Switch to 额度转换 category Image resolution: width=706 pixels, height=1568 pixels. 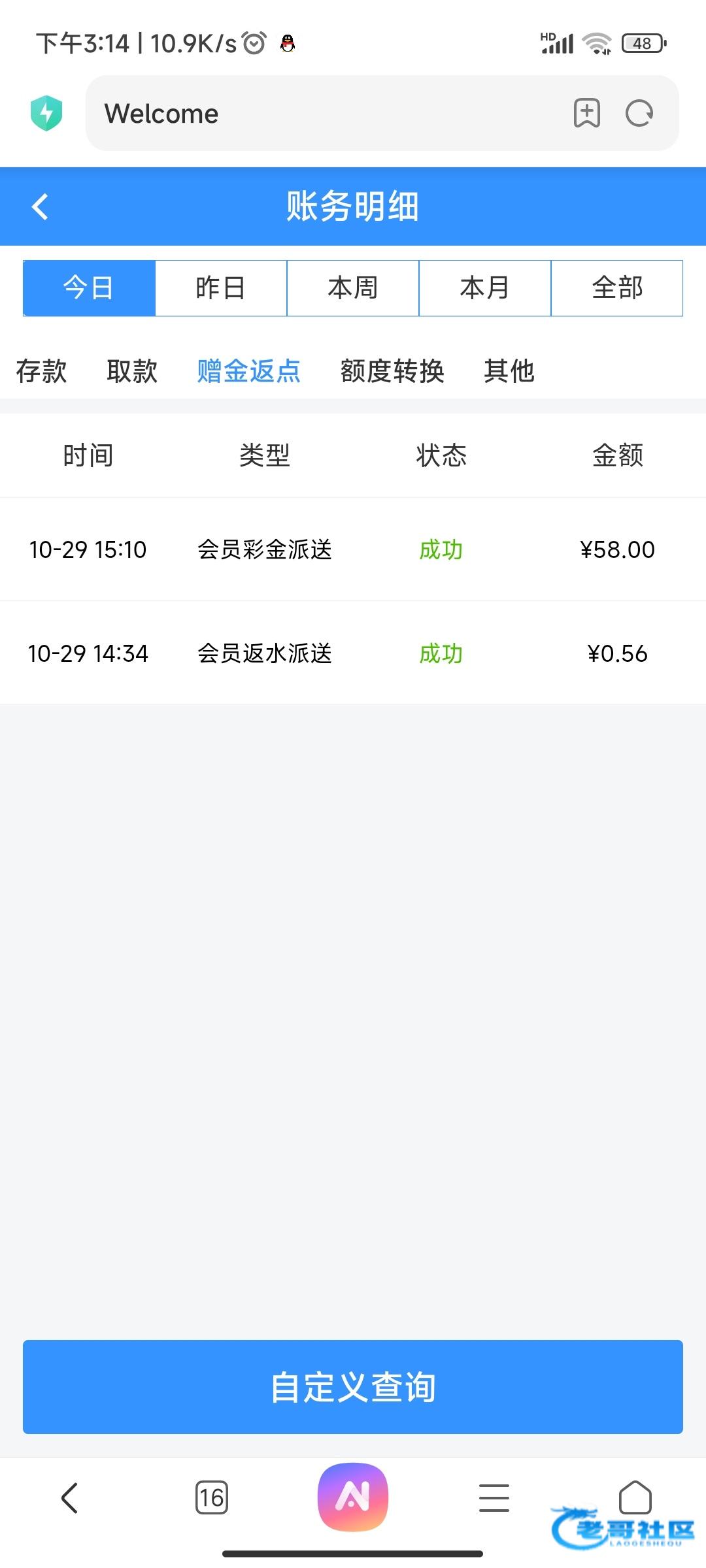392,371
